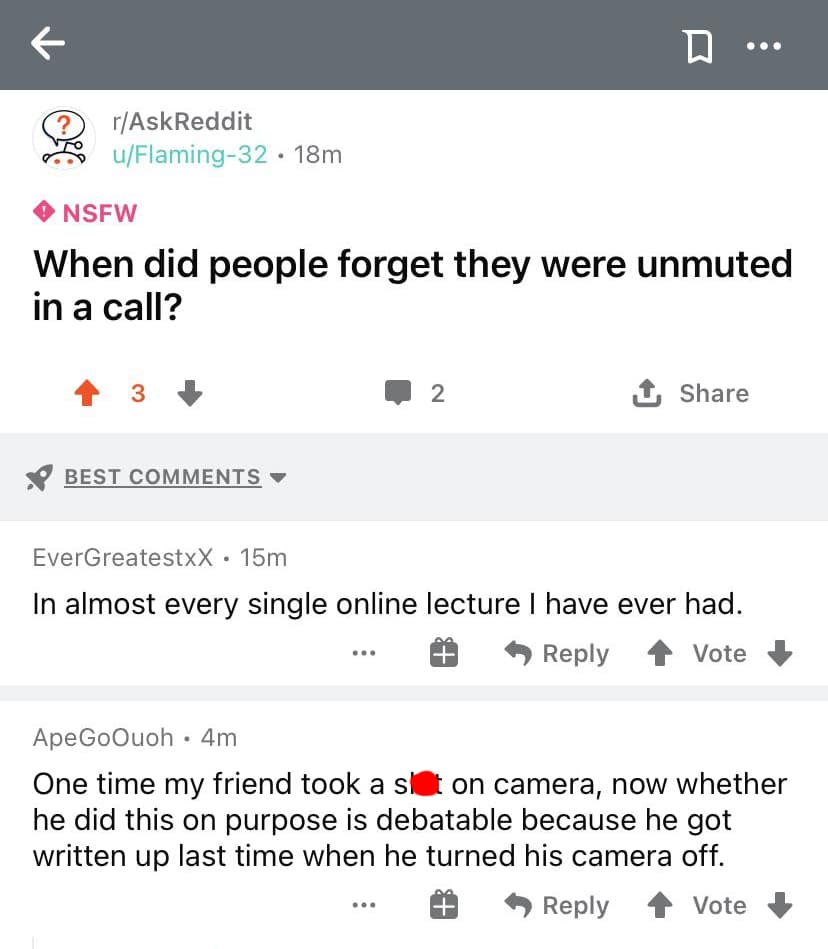Image resolution: width=828 pixels, height=949 pixels.
Task: Share this post
Action: 691,394
